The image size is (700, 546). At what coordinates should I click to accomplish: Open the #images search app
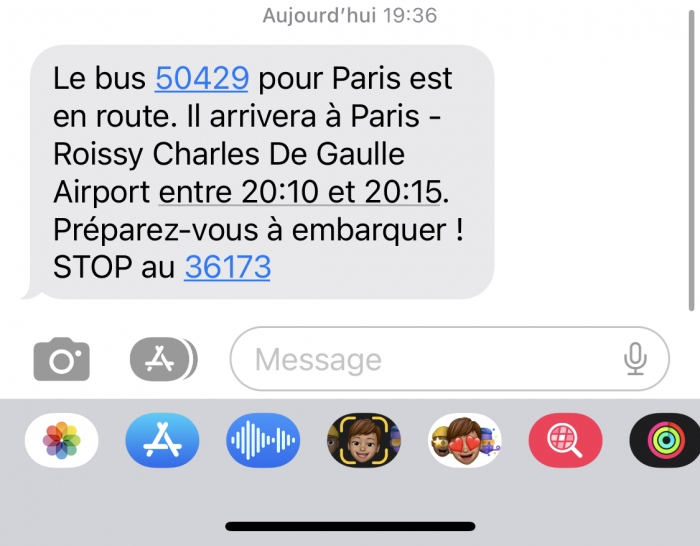pyautogui.click(x=565, y=440)
